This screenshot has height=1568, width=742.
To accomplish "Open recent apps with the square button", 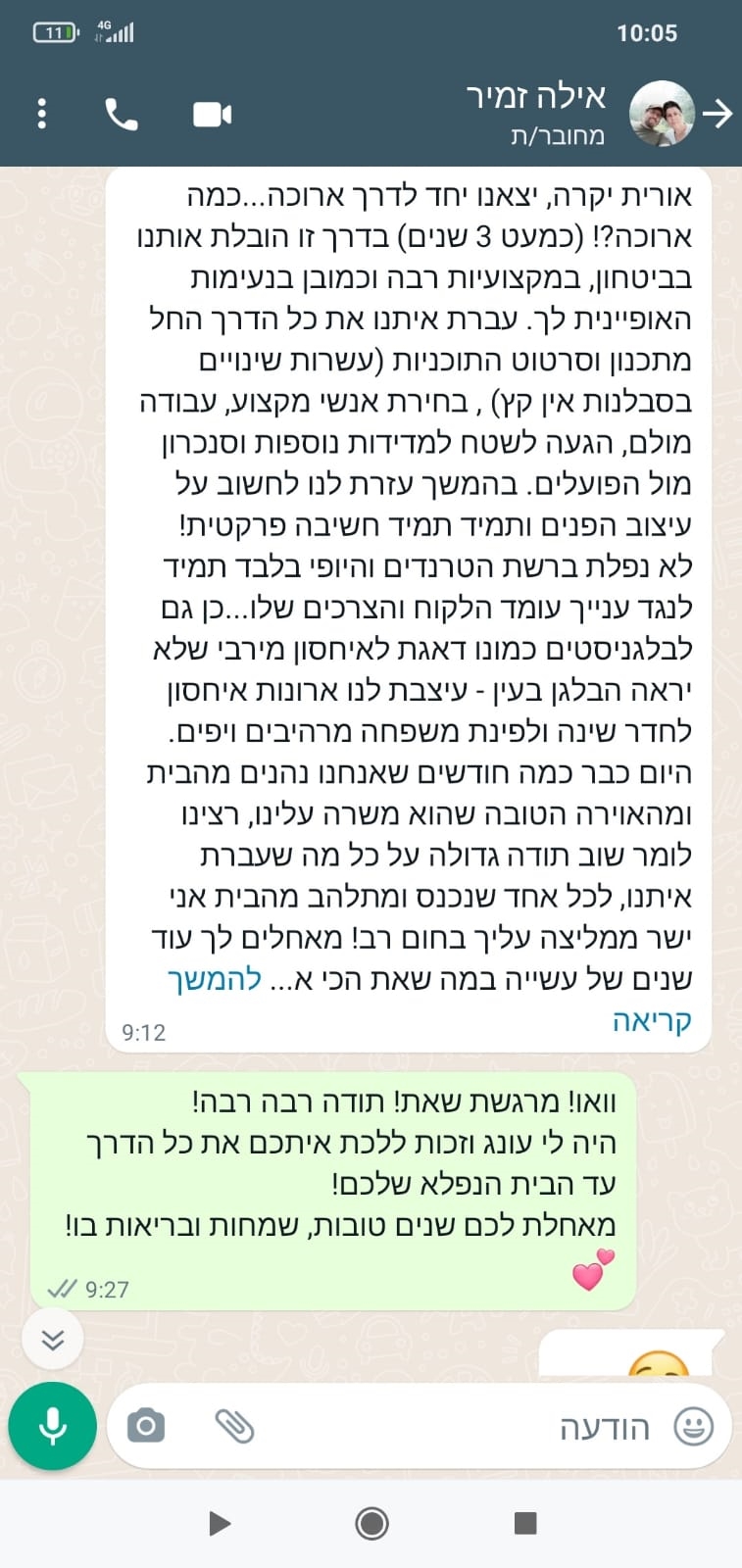I will click(x=525, y=1523).
